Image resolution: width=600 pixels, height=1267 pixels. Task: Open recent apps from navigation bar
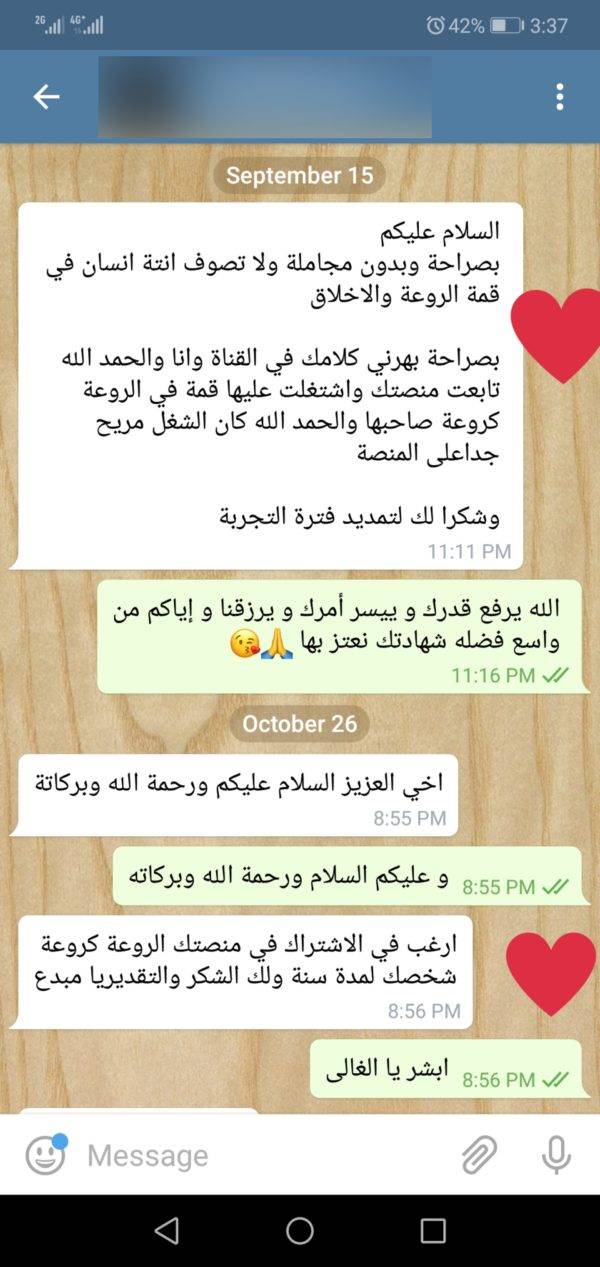pos(433,1230)
